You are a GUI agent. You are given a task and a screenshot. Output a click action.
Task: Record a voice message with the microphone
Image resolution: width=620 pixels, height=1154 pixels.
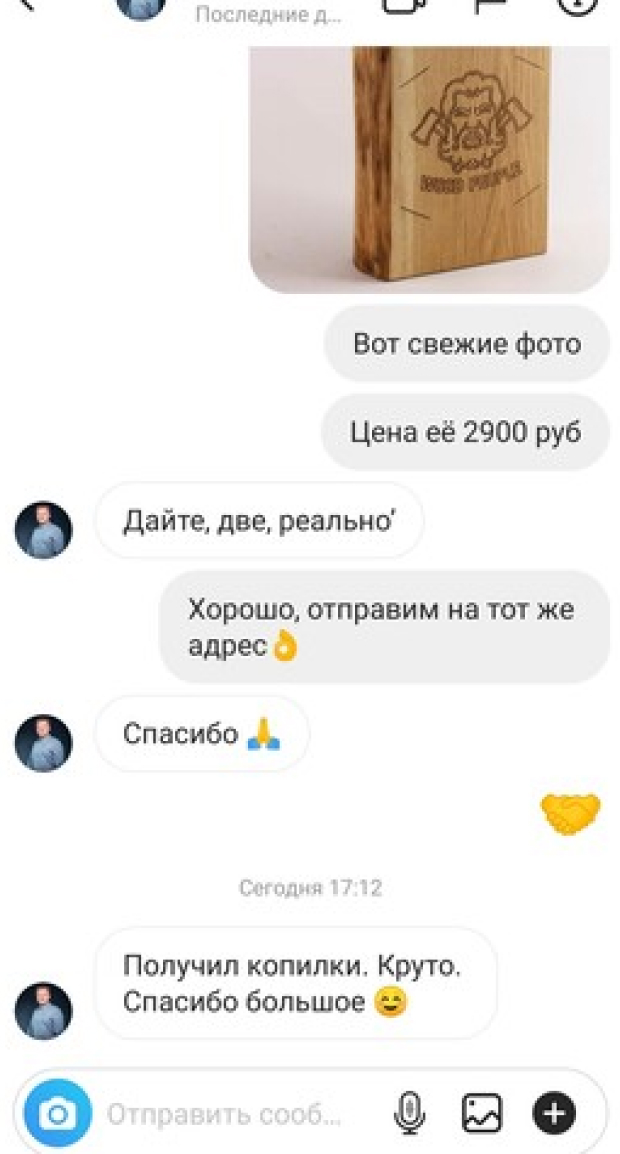(x=409, y=1112)
